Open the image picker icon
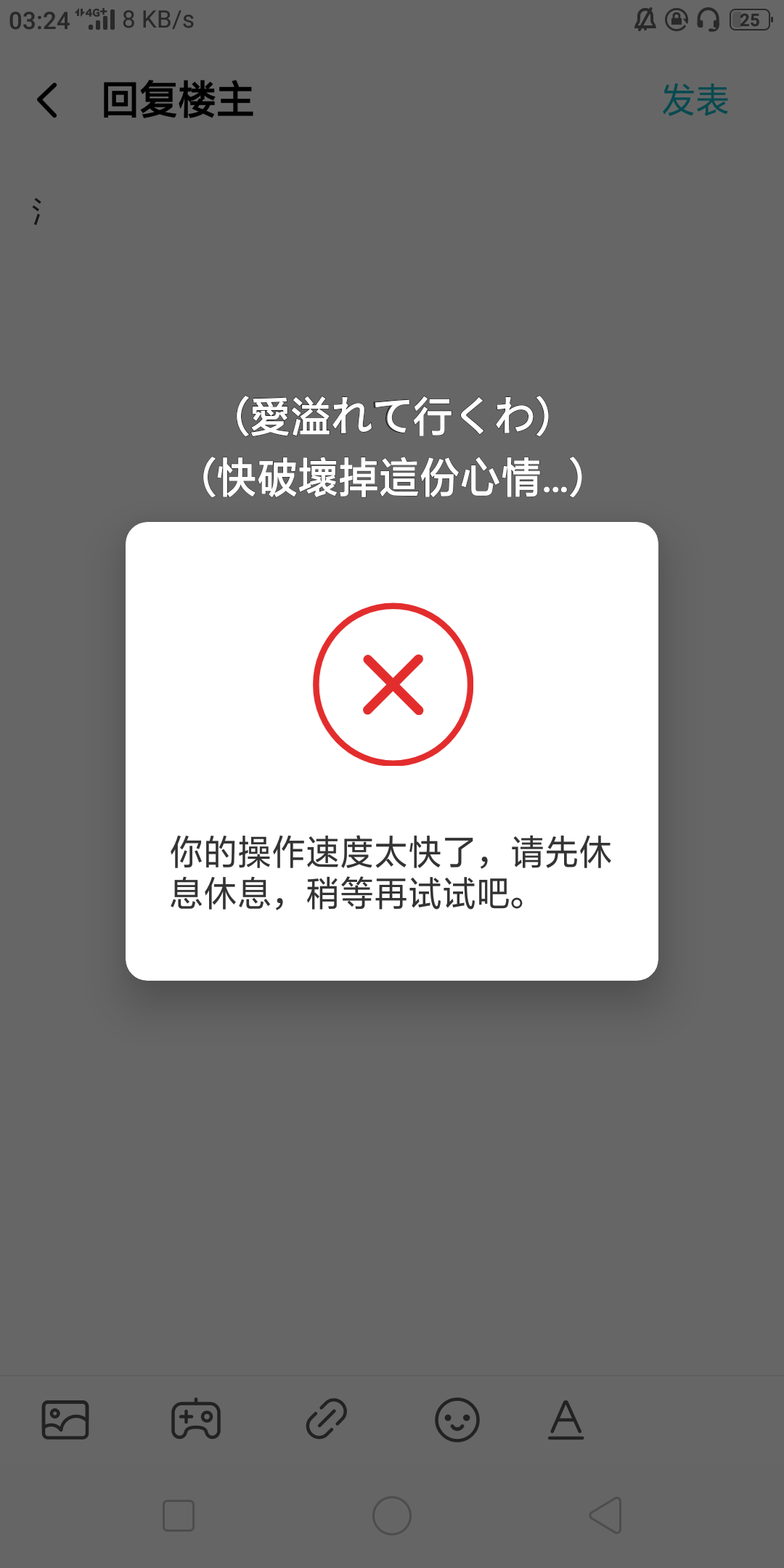 pyautogui.click(x=64, y=1419)
